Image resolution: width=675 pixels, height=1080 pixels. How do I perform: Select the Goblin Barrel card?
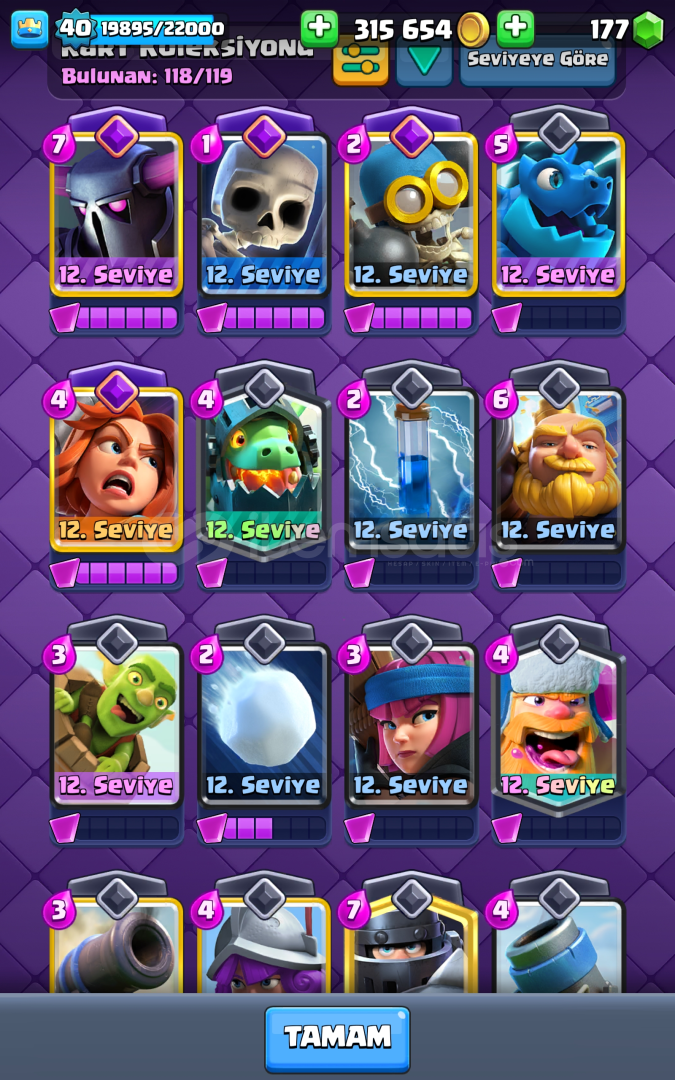(x=116, y=725)
